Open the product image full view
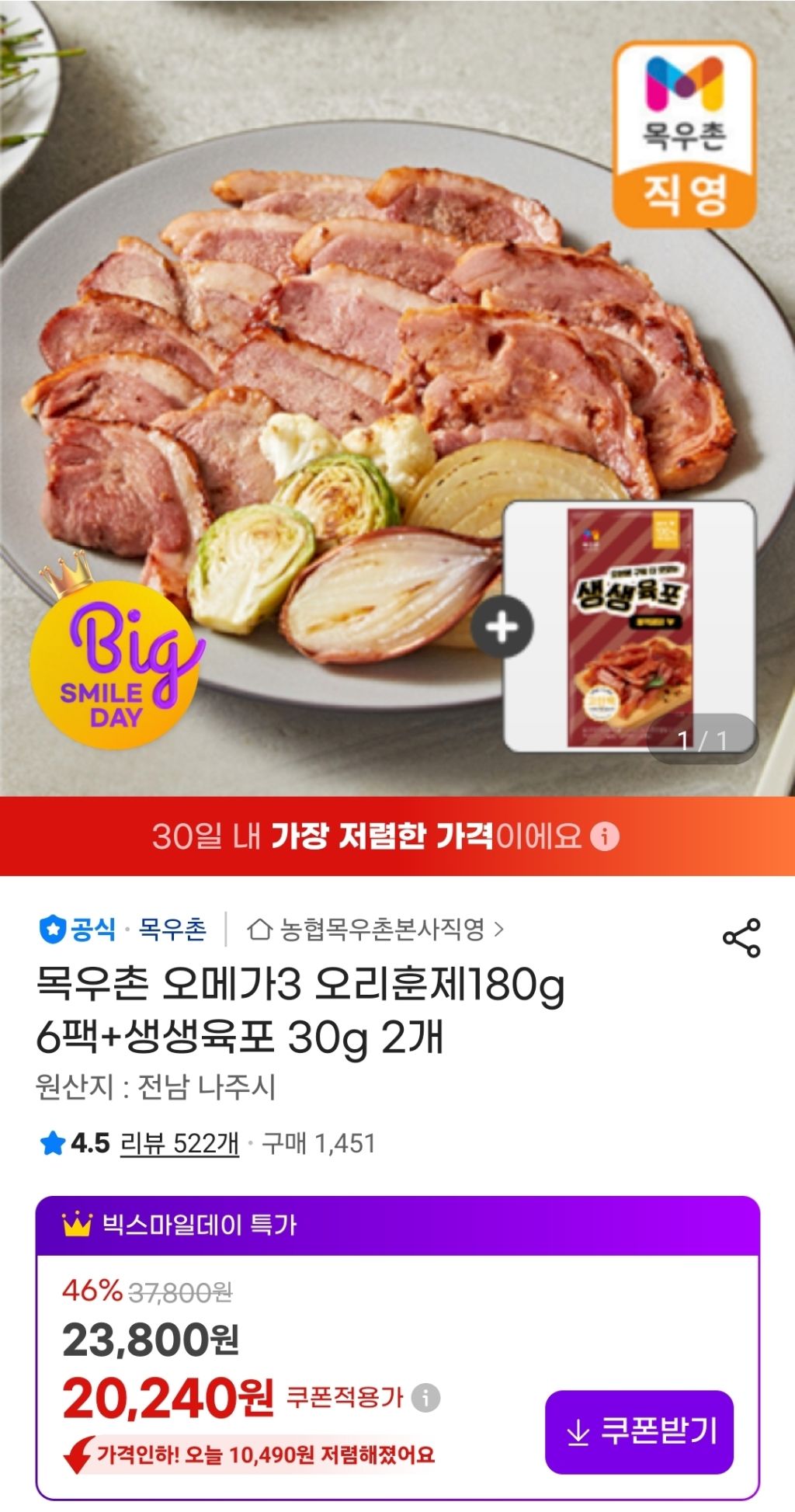Image resolution: width=795 pixels, height=1512 pixels. click(397, 398)
